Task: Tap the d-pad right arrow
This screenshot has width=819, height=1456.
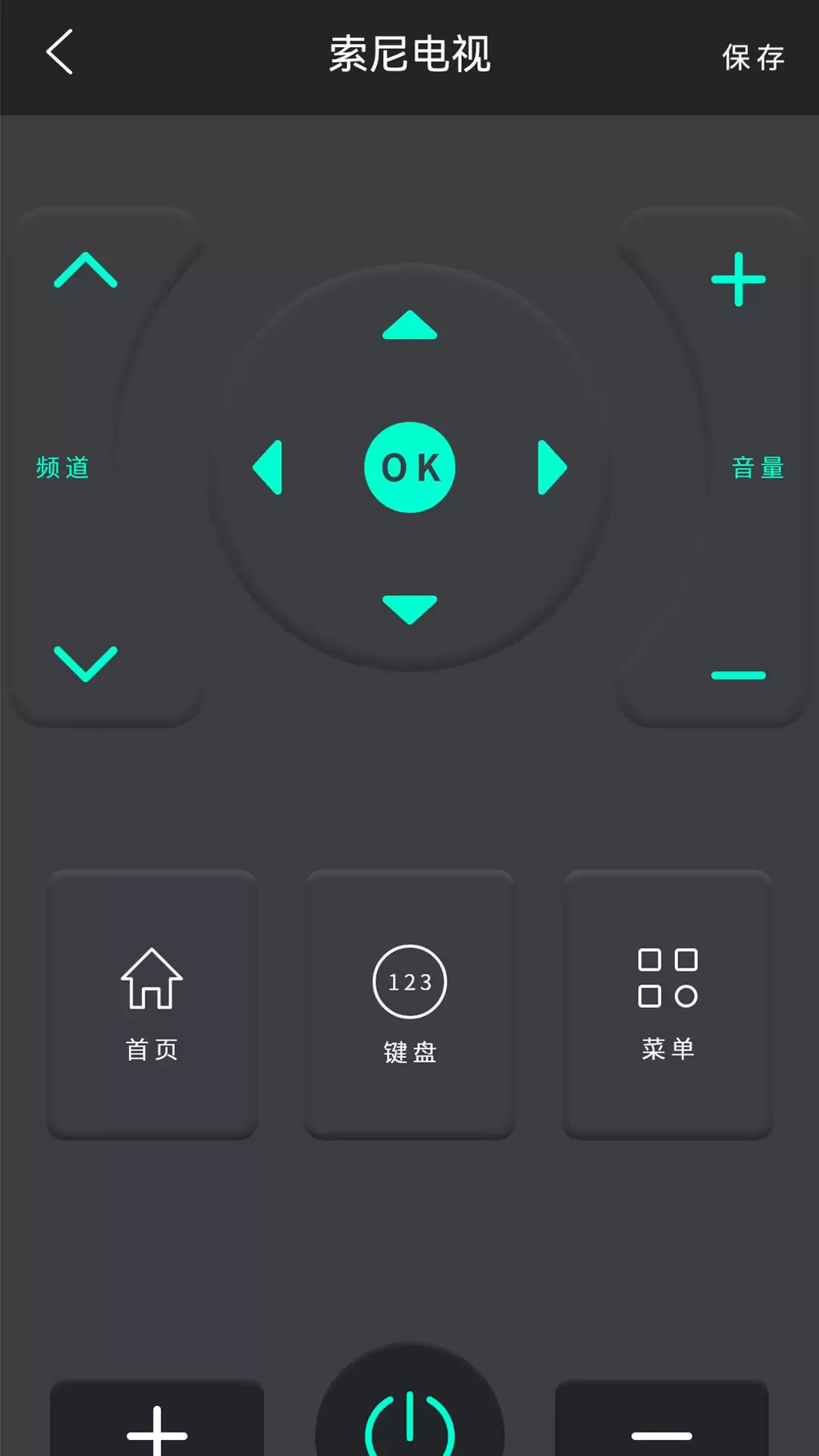Action: click(552, 467)
